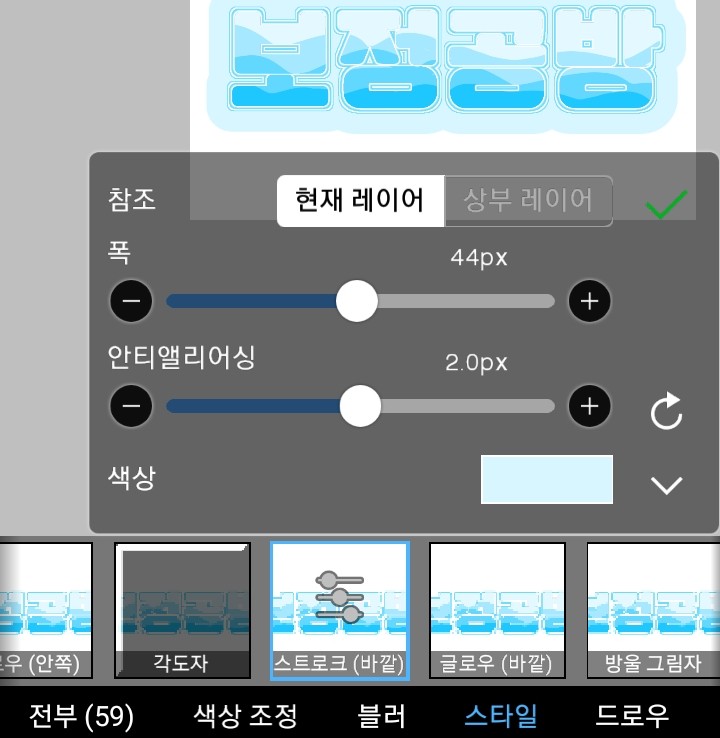This screenshot has width=720, height=738.
Task: Choose the 각도자 filter thumbnail
Action: coord(182,610)
